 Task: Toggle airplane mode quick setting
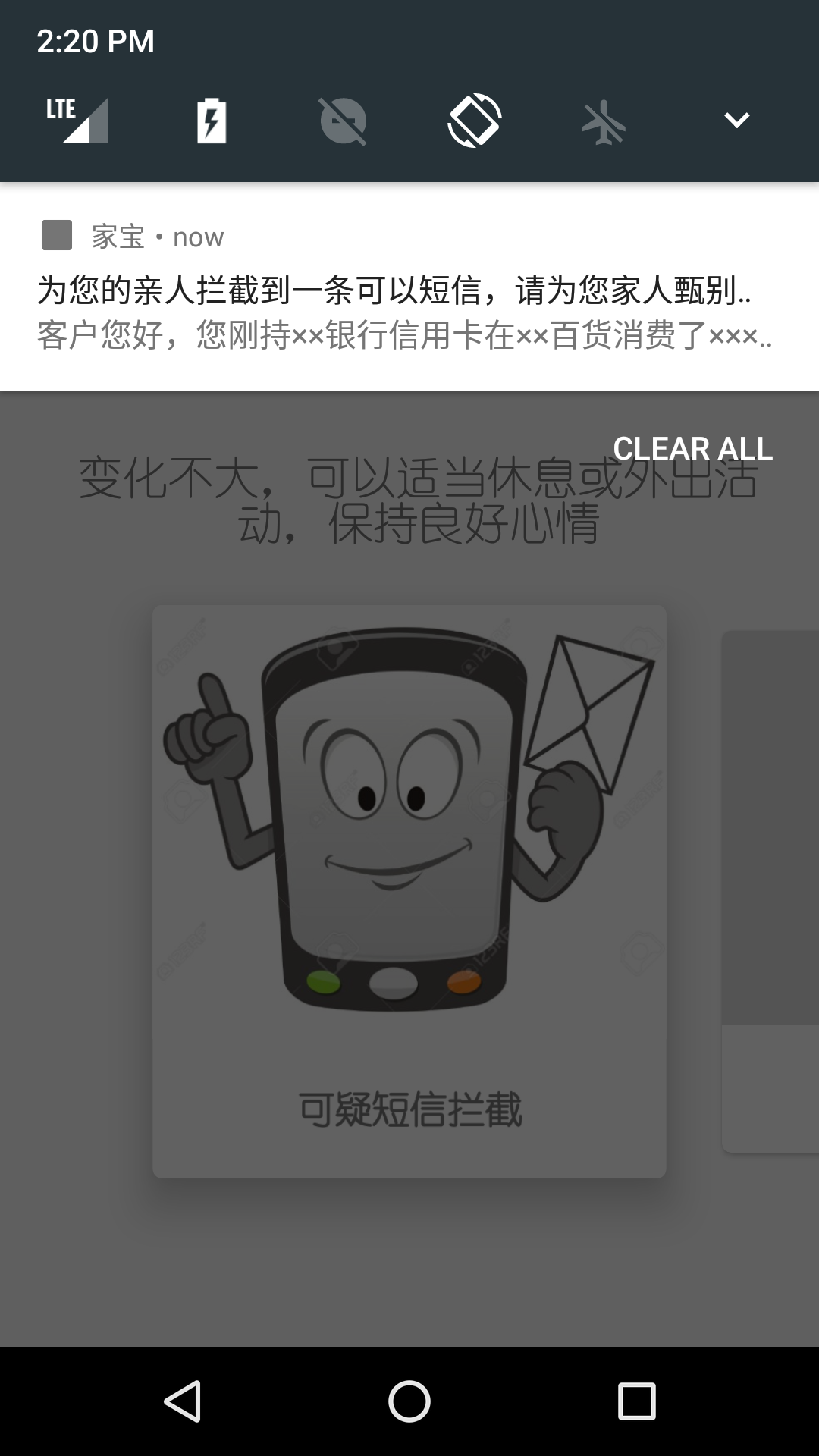(604, 121)
